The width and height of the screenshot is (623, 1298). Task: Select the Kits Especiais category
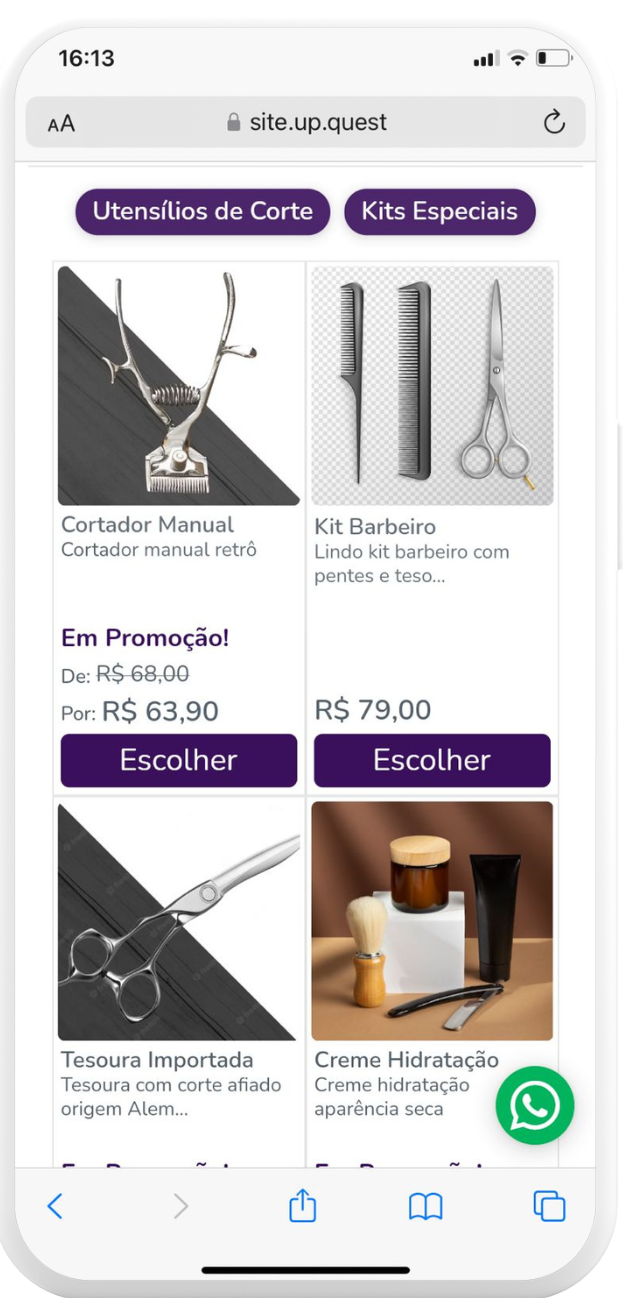click(x=440, y=212)
